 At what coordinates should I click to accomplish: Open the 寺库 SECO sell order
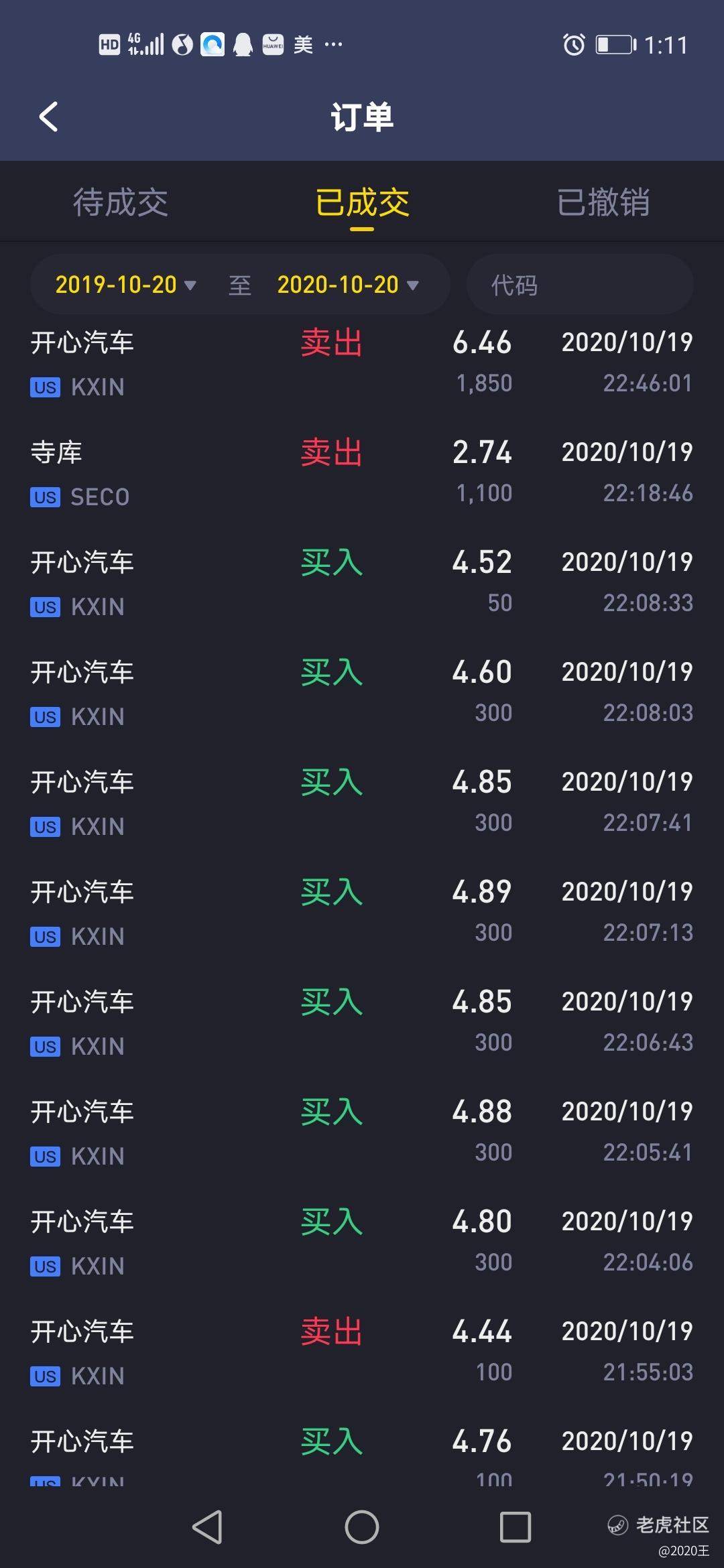tap(362, 473)
